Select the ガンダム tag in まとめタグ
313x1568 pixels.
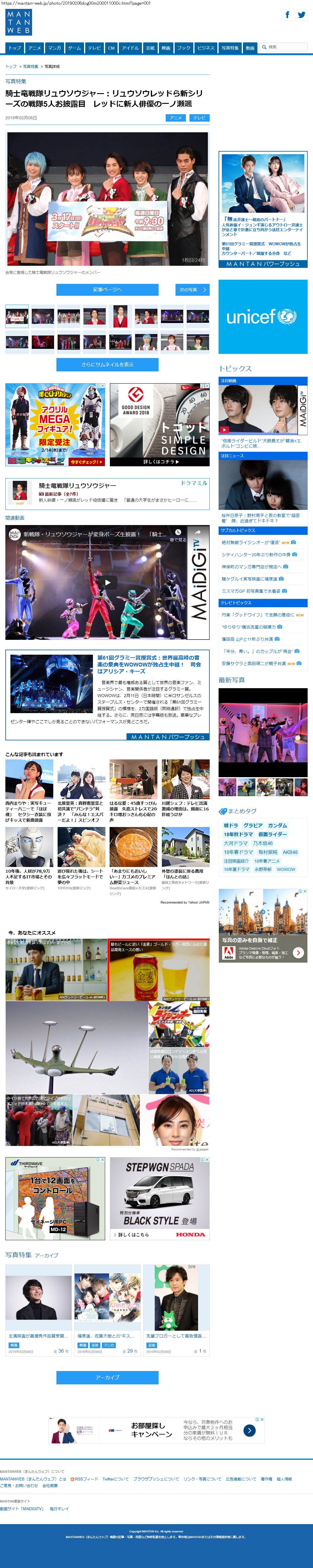[x=277, y=826]
